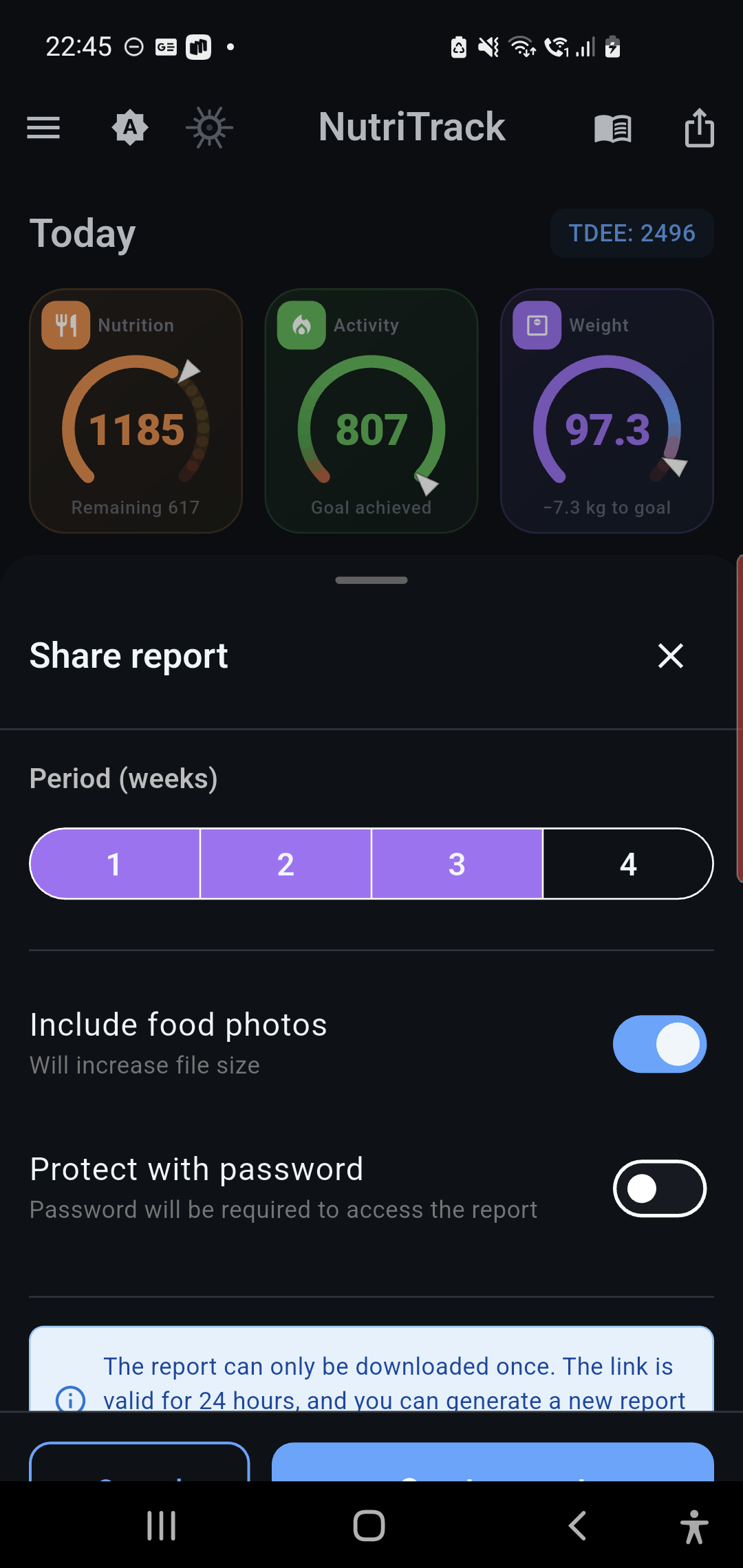Select a 3 weeks period

pos(457,864)
